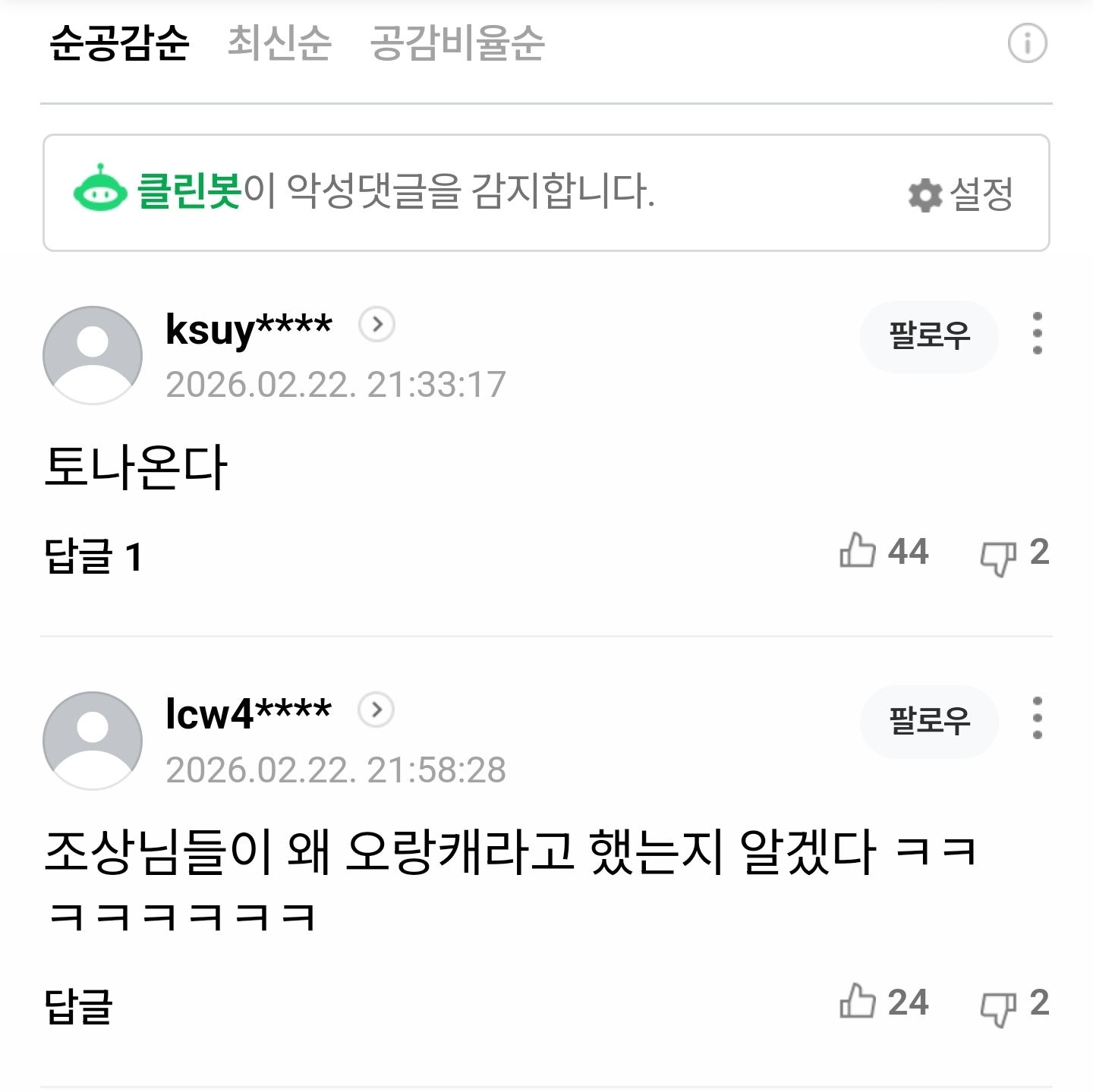Select the 순공감순 sort tab

coord(119,42)
